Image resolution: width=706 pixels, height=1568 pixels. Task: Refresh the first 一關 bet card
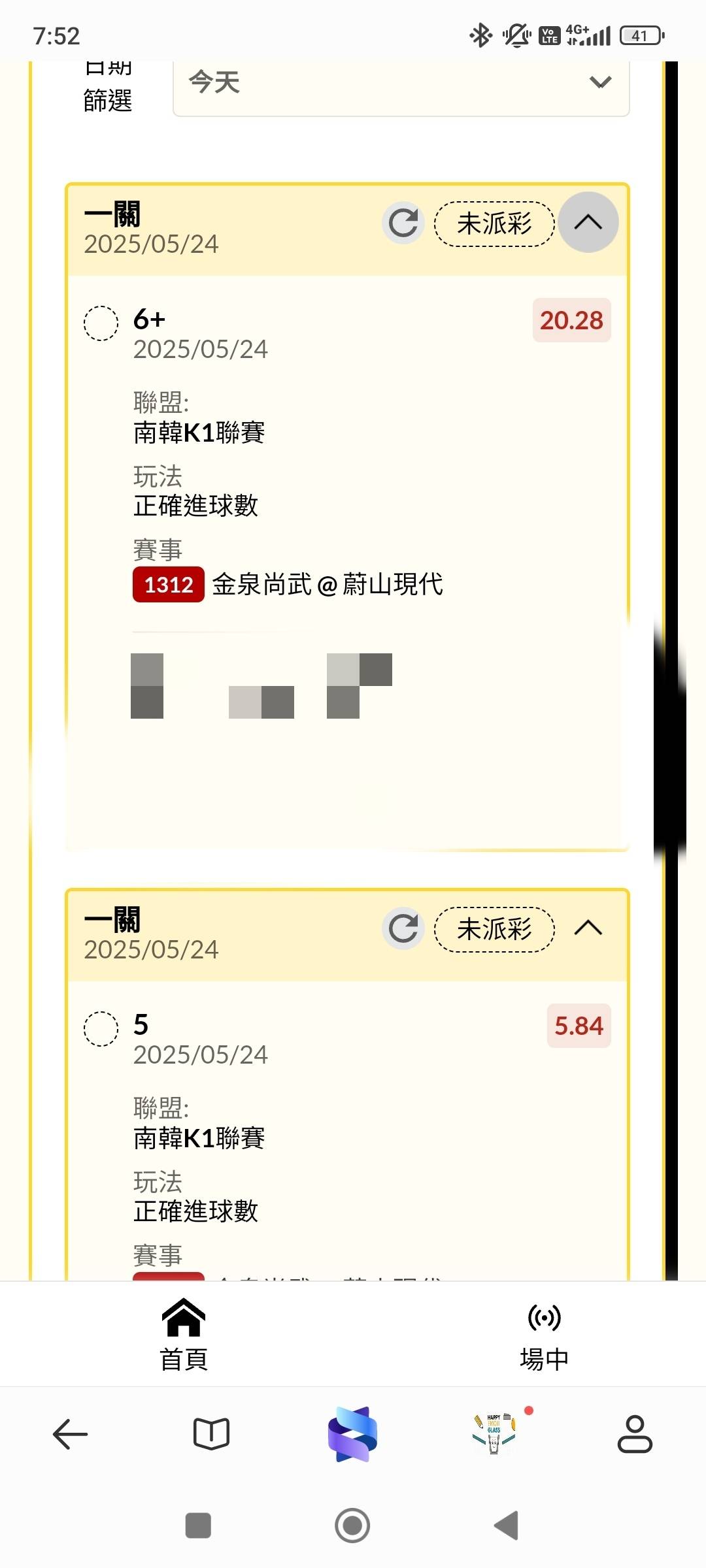[x=403, y=223]
